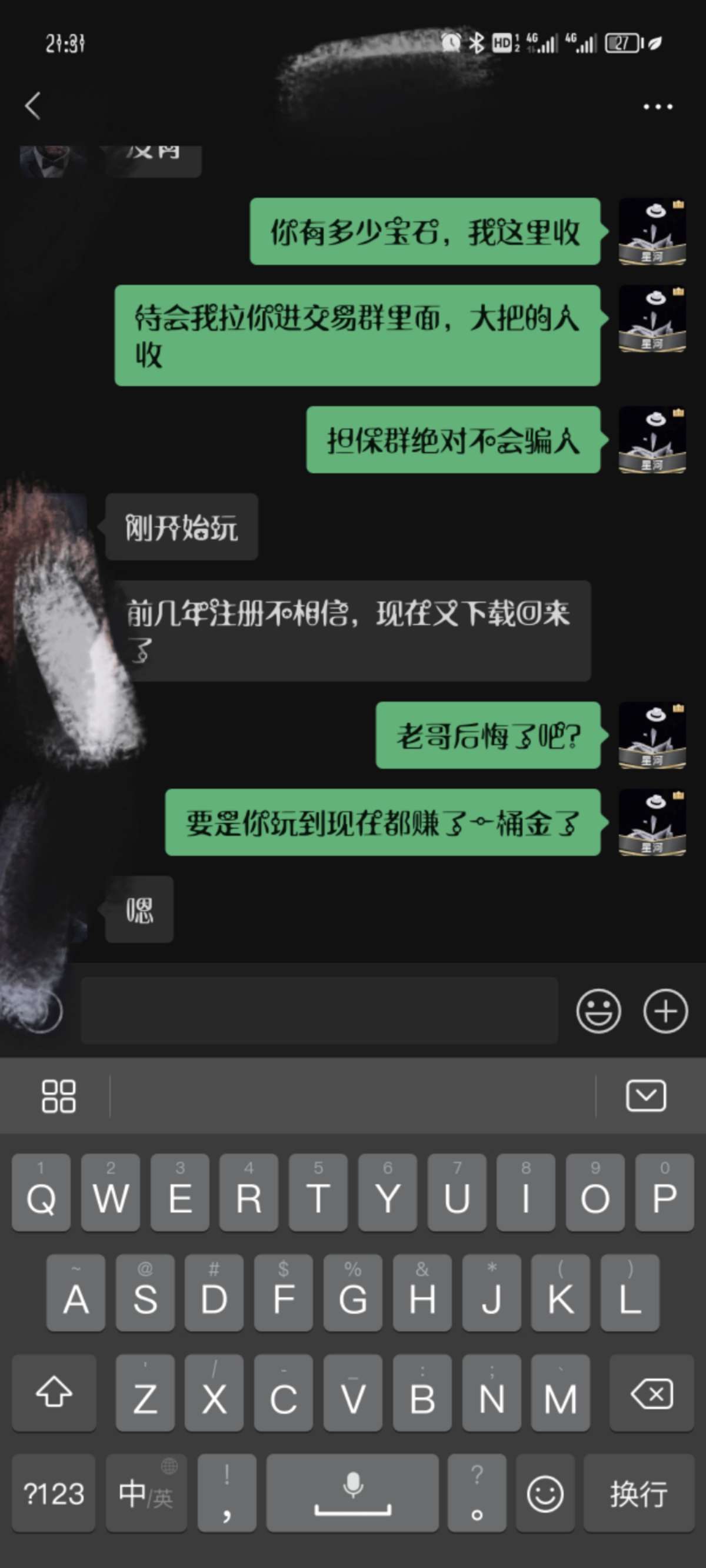
Task: Go back from this chat
Action: (x=33, y=106)
